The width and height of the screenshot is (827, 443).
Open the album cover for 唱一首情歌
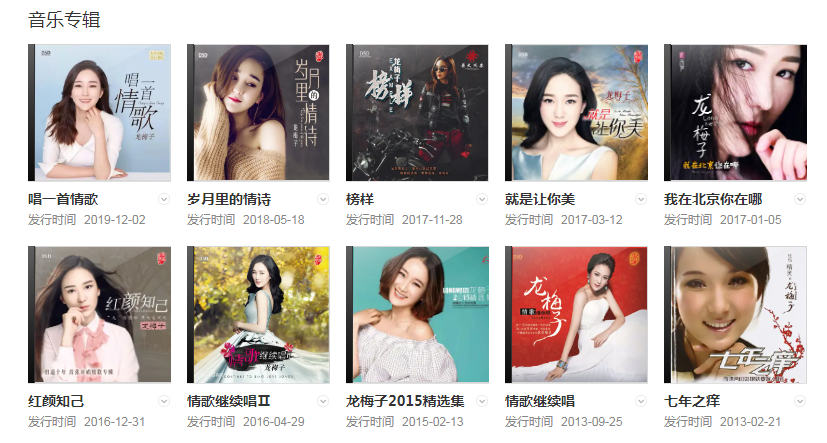(x=100, y=112)
